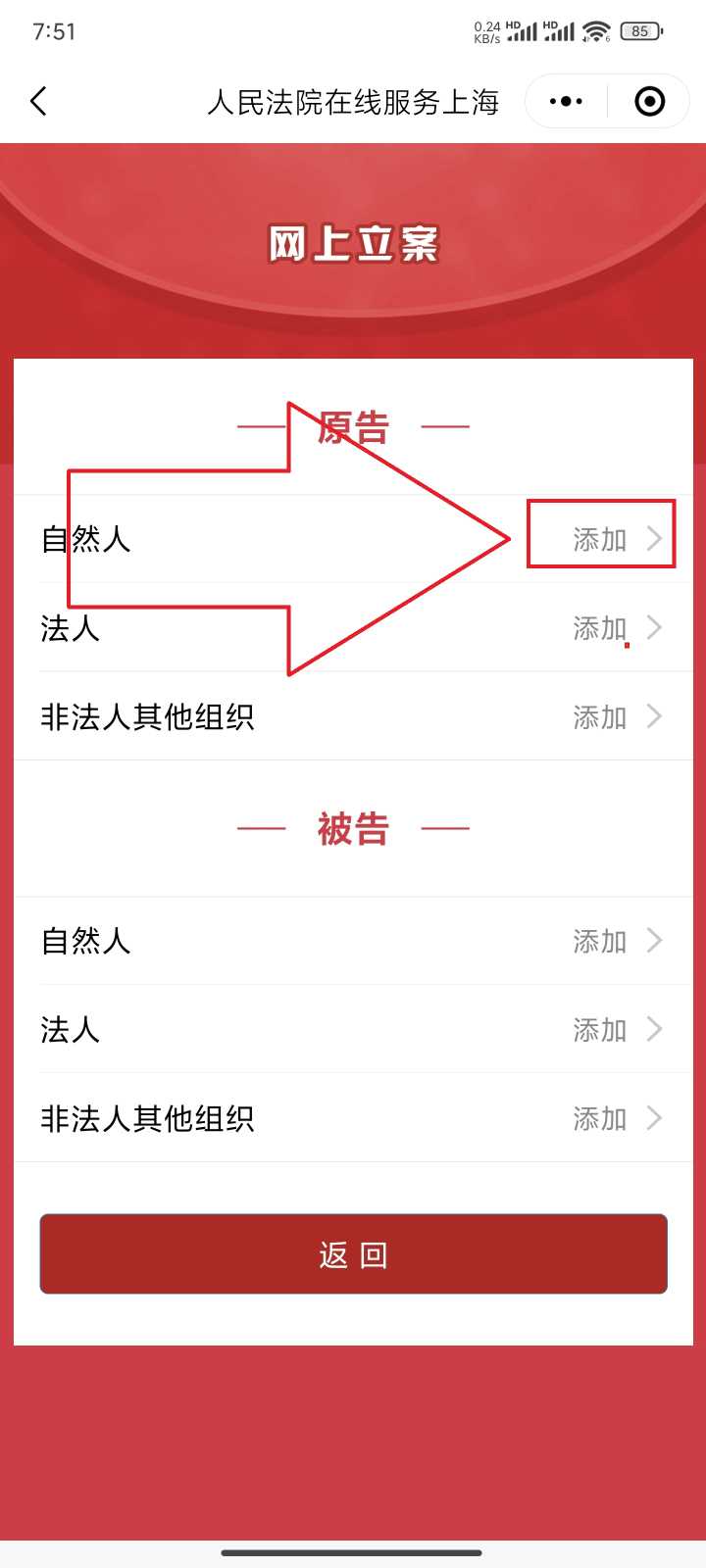Add a 法人 under 原告
The height and width of the screenshot is (1568, 706).
pyautogui.click(x=616, y=628)
